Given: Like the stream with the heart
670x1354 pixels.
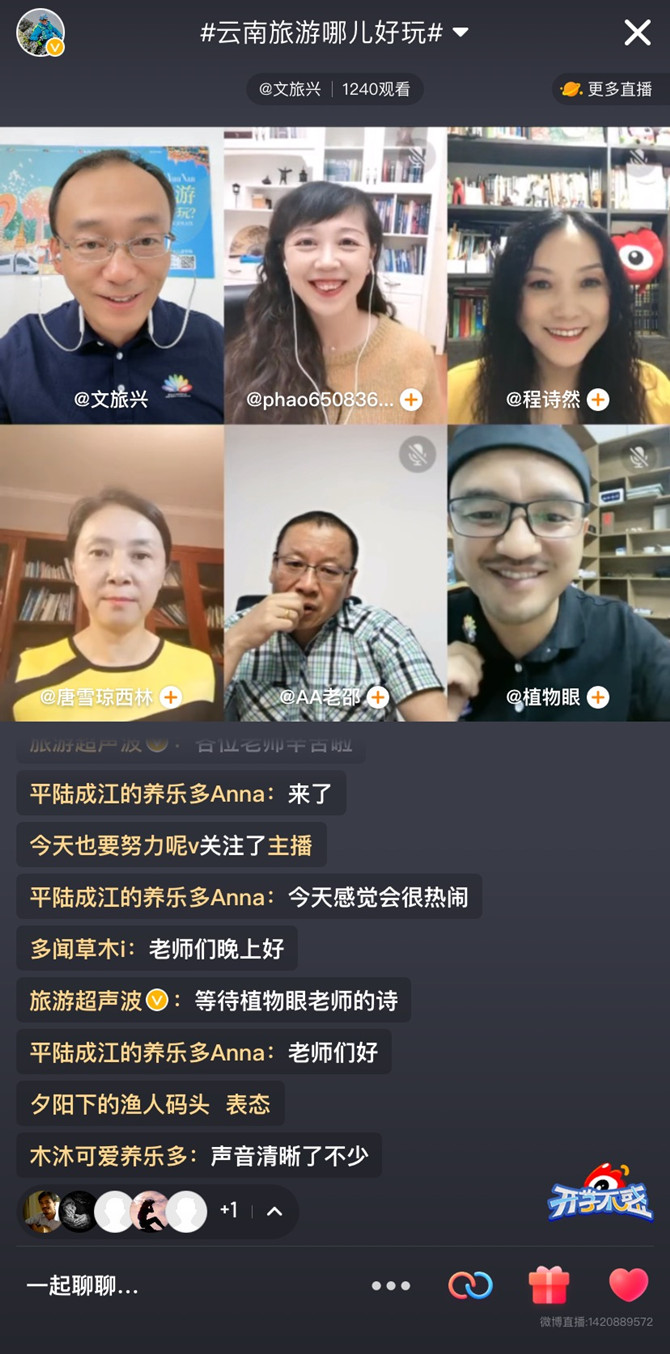Looking at the screenshot, I should tap(628, 1285).
